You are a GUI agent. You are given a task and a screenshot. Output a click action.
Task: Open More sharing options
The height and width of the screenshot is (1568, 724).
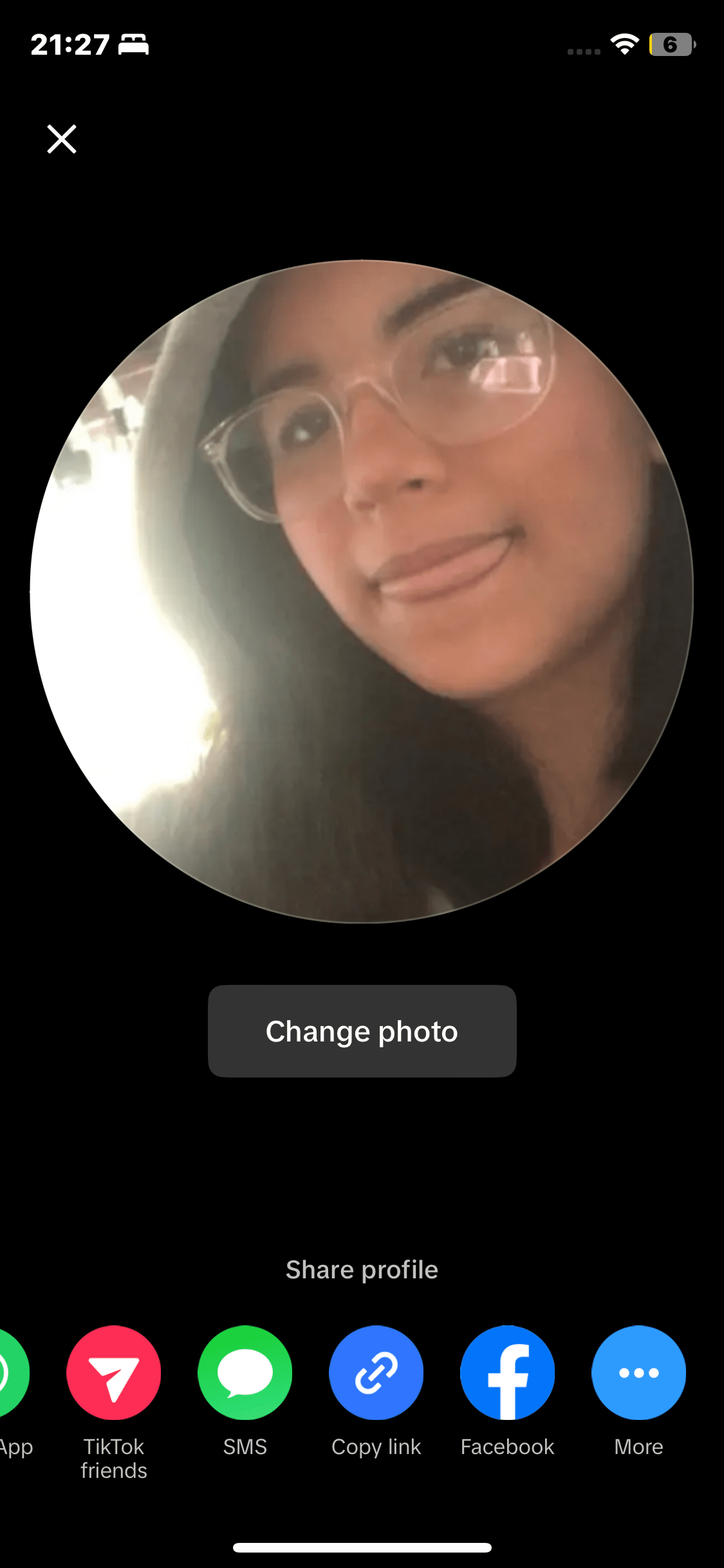click(x=638, y=1372)
